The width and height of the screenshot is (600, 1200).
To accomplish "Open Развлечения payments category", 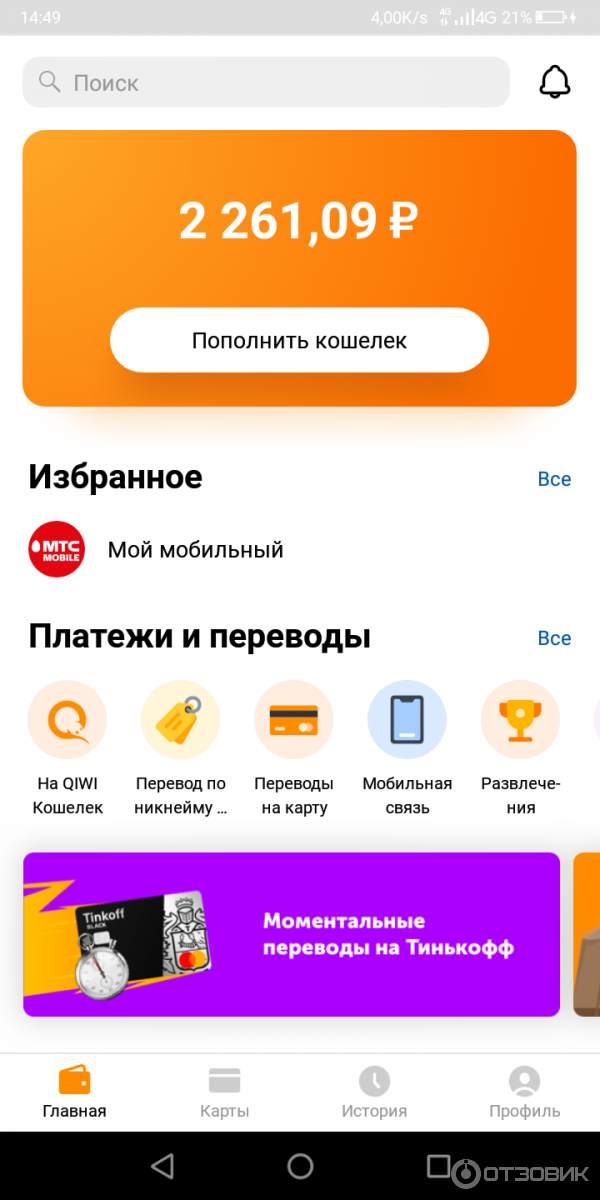I will click(x=520, y=720).
